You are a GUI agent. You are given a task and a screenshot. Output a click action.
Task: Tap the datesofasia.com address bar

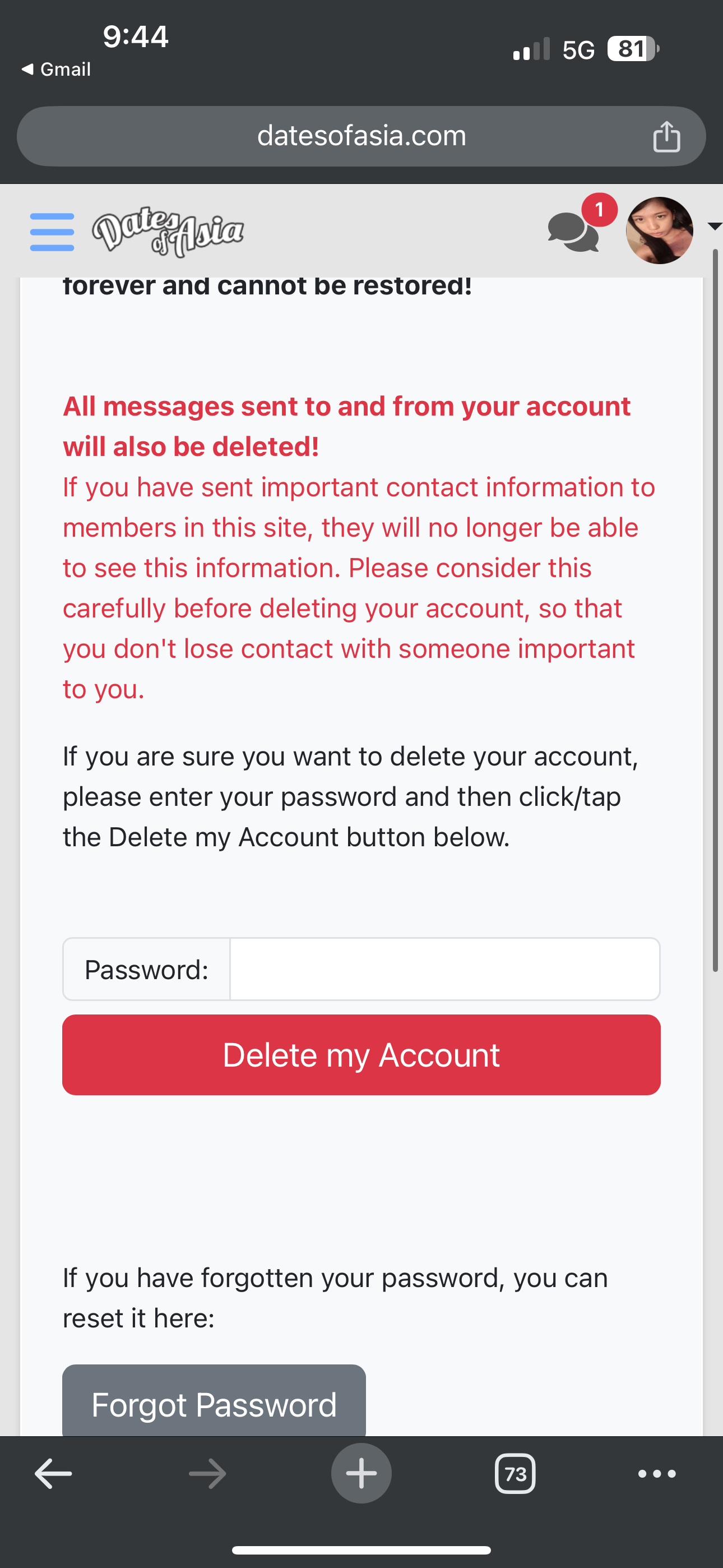[361, 136]
